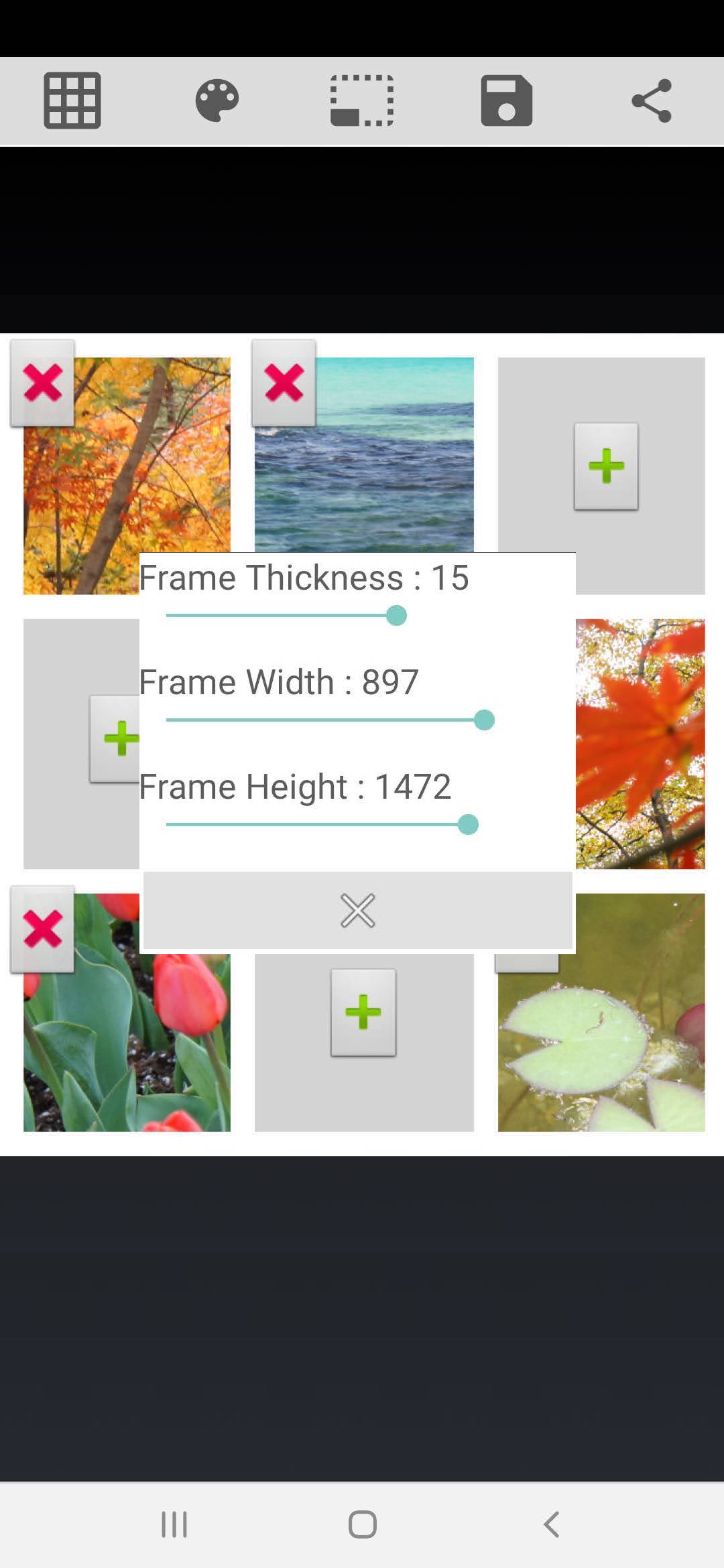Image resolution: width=724 pixels, height=1568 pixels.
Task: Save the collage
Action: click(507, 99)
